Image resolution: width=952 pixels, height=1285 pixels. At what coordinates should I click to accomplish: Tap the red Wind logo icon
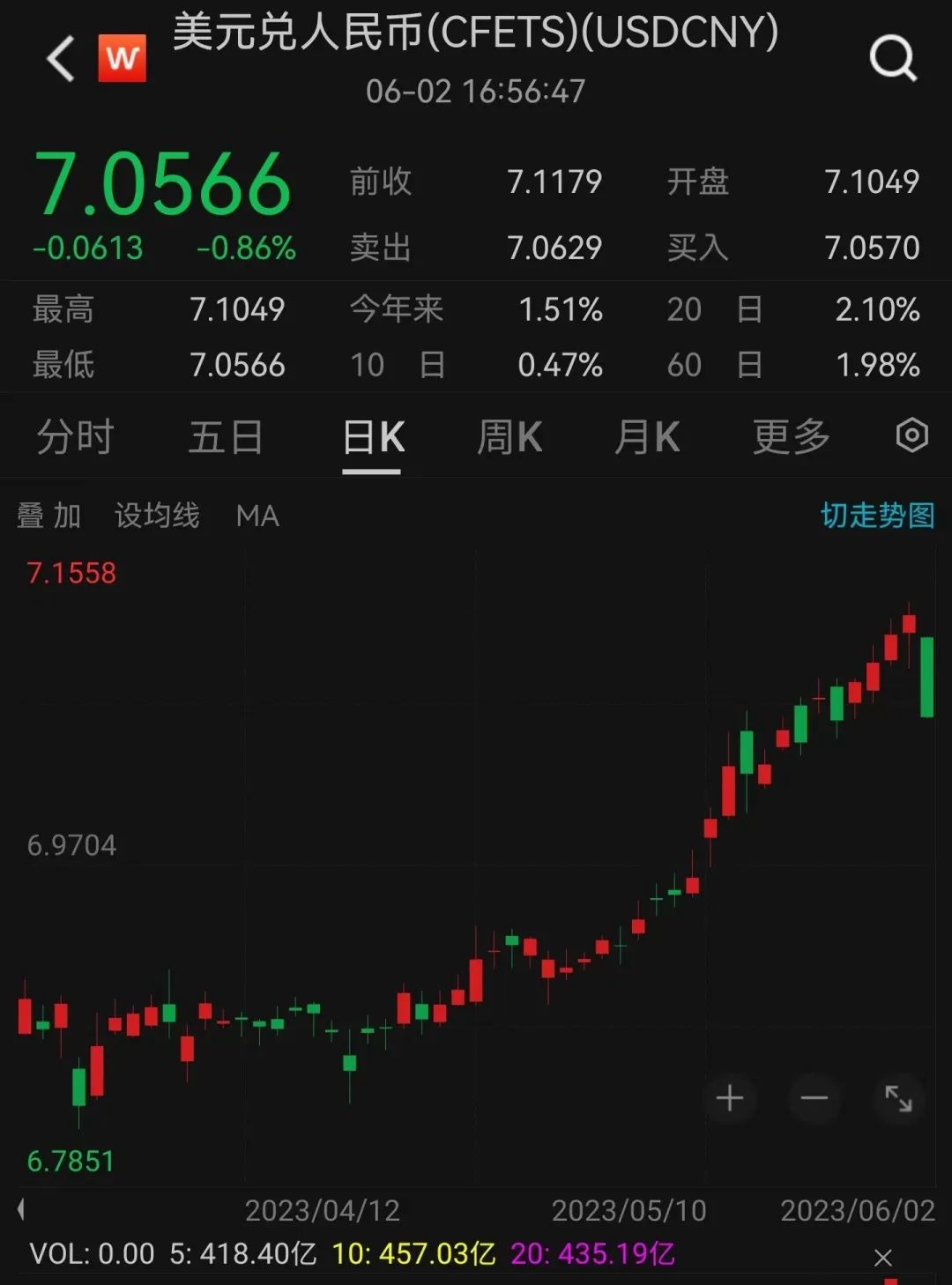coord(123,58)
